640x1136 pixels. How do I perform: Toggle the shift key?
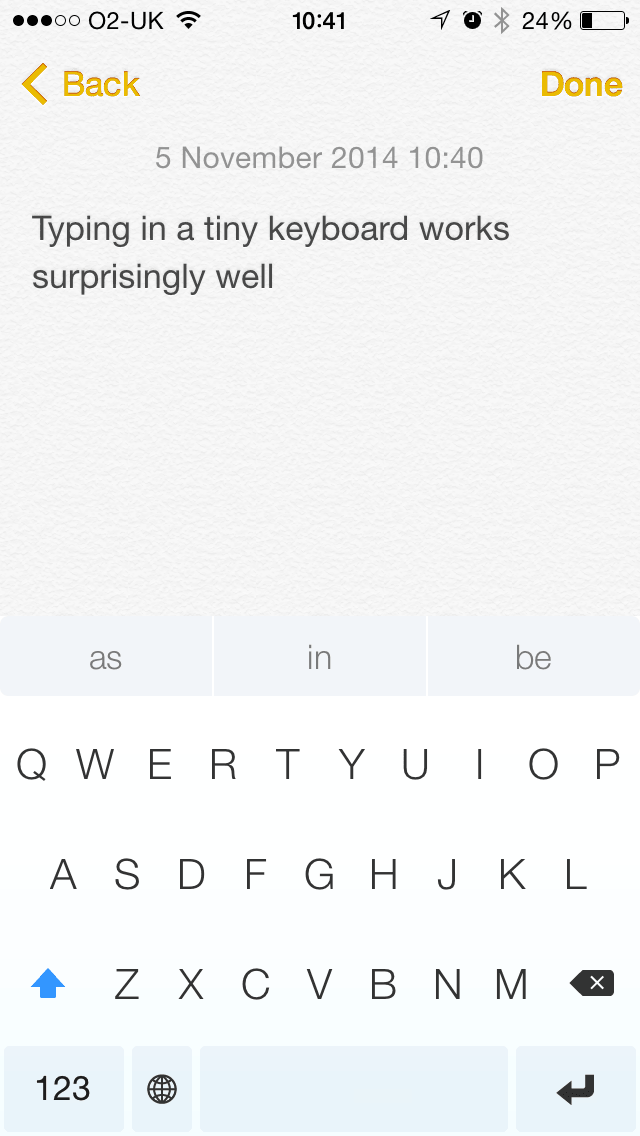coord(48,984)
